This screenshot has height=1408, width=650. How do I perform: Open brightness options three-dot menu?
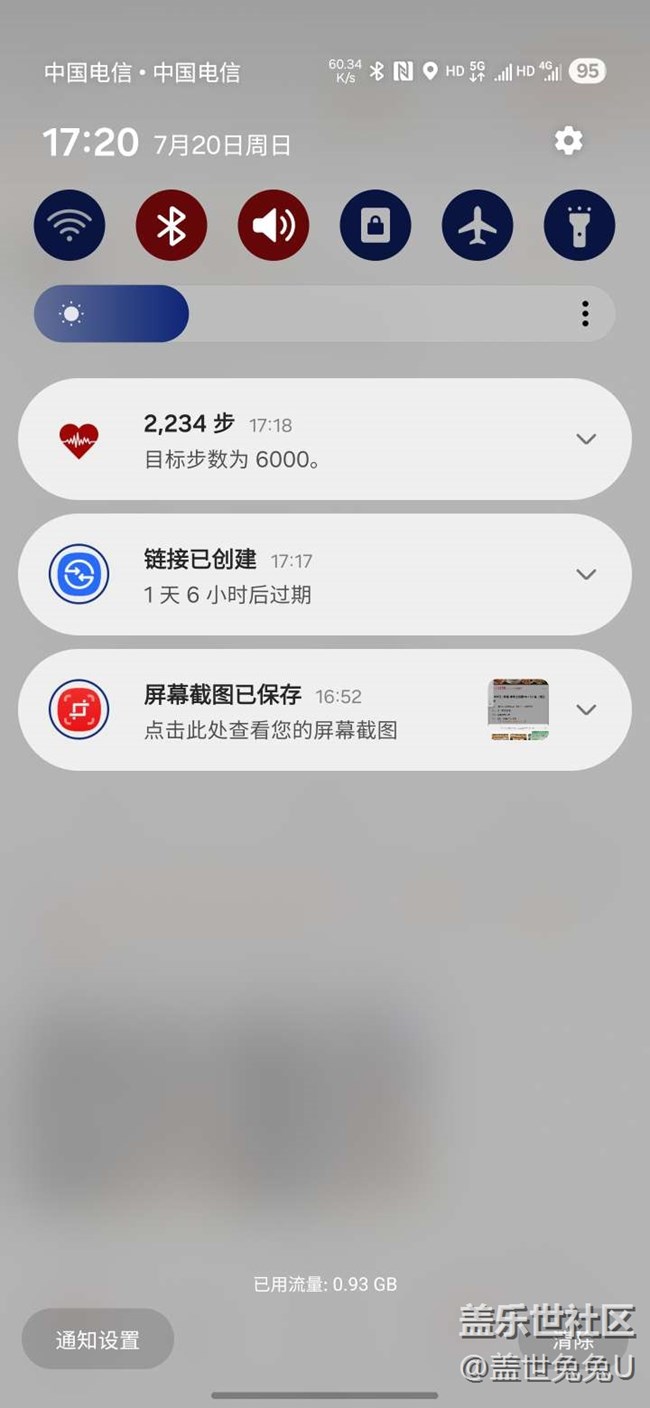[585, 314]
